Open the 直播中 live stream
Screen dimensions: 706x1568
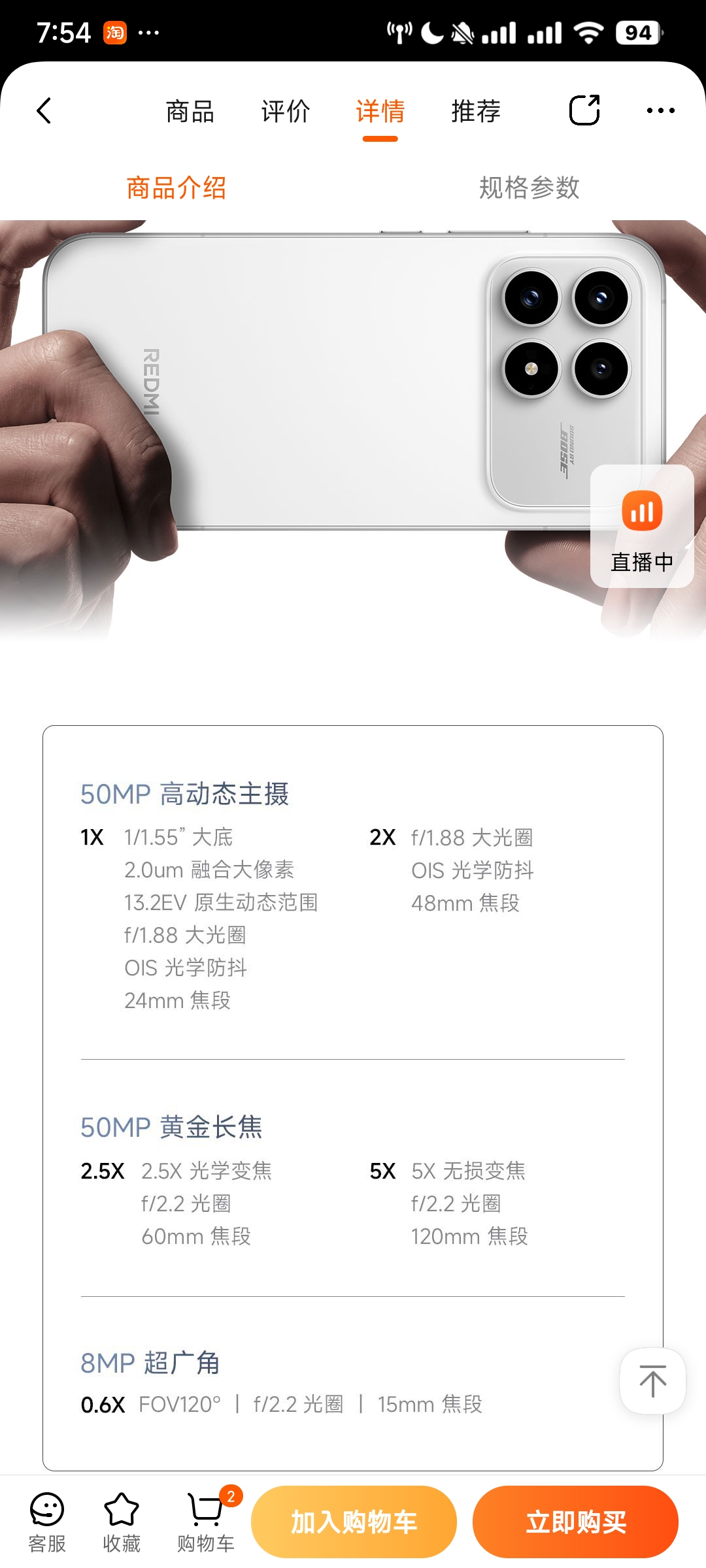pyautogui.click(x=642, y=527)
